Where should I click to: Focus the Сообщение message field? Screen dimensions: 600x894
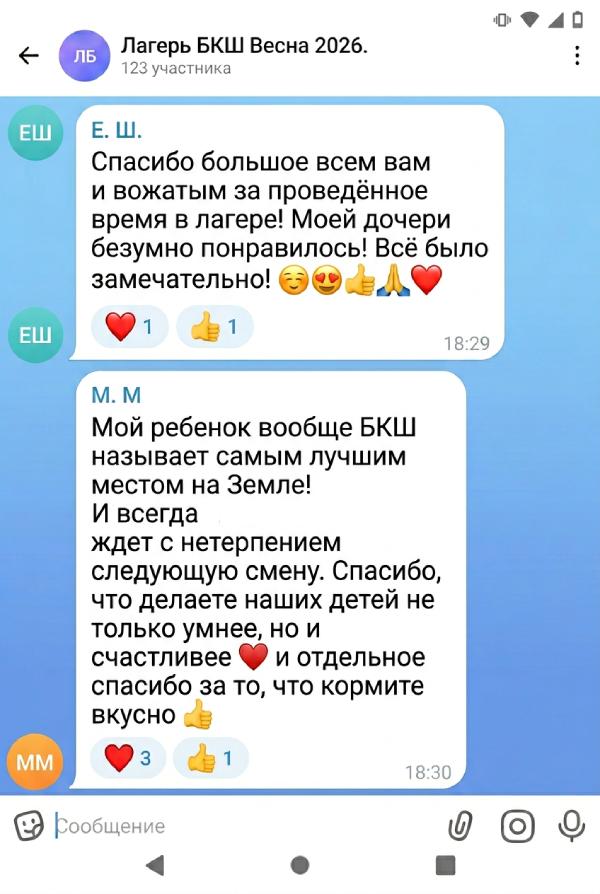[x=240, y=826]
